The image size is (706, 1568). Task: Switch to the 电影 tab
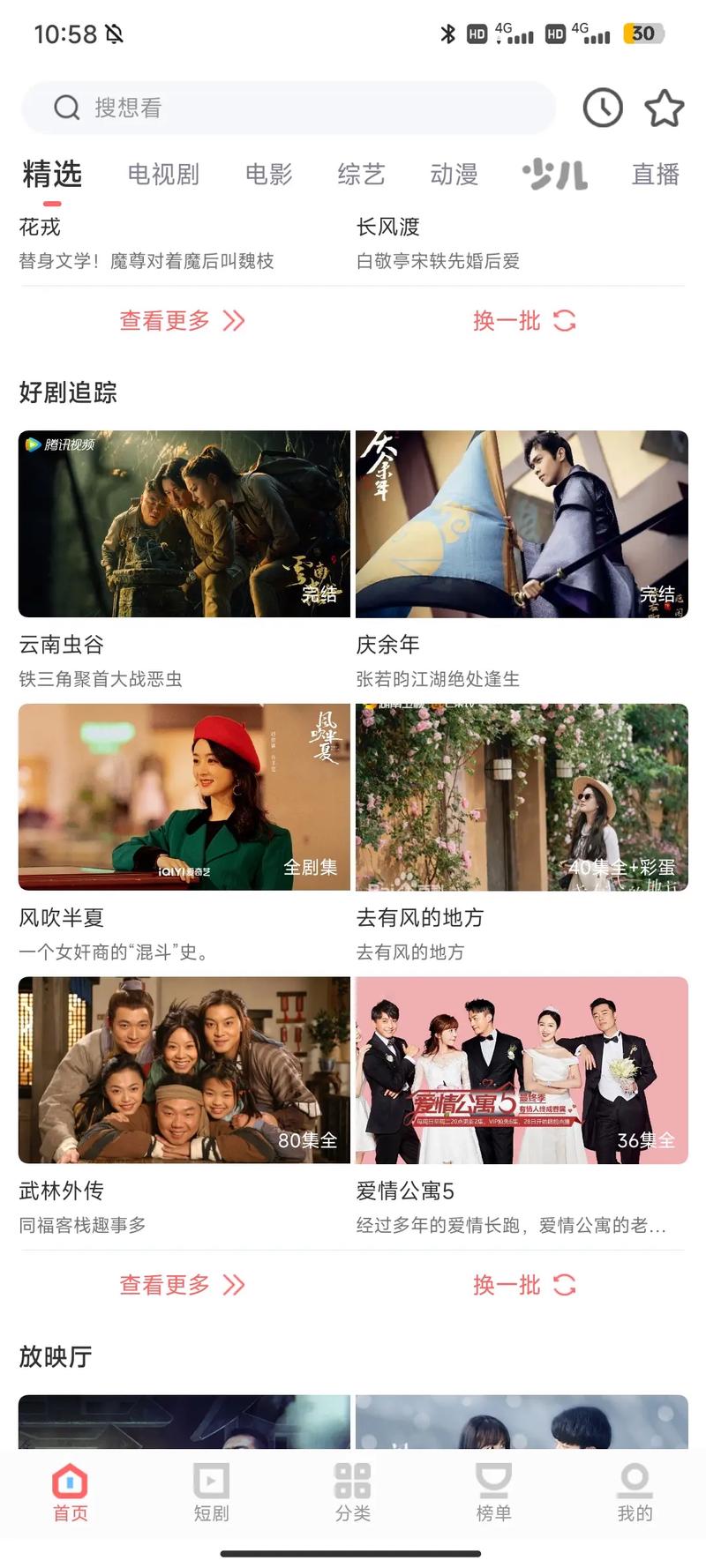[x=268, y=175]
